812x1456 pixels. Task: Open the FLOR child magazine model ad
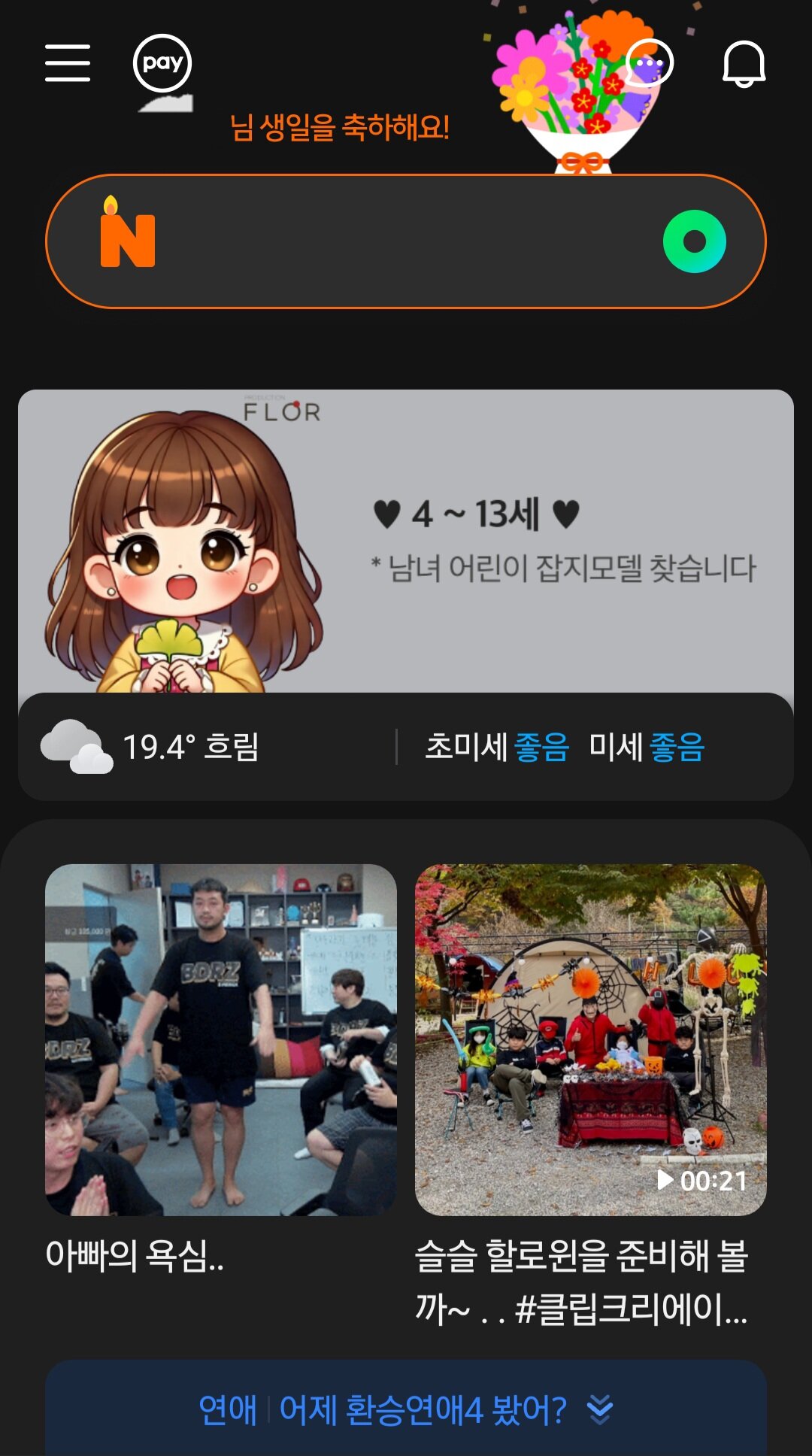(406, 541)
